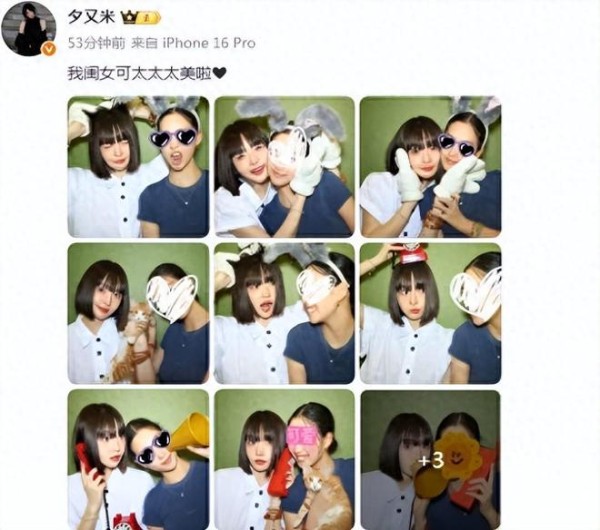Viewport: 600px width, 530px height.
Task: Open the photo of the white glove covering a face
Action: click(284, 167)
